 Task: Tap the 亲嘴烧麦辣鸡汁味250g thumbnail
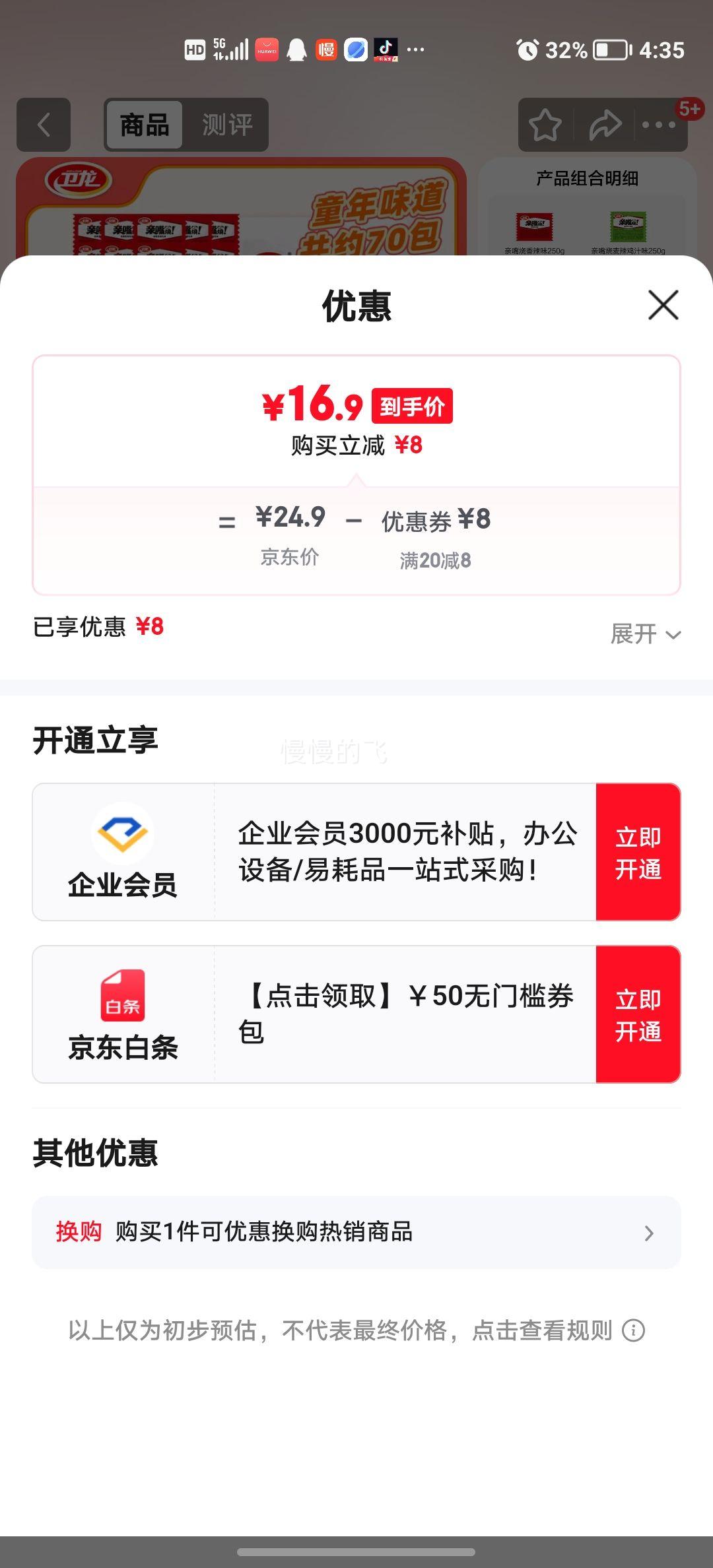pos(628,228)
